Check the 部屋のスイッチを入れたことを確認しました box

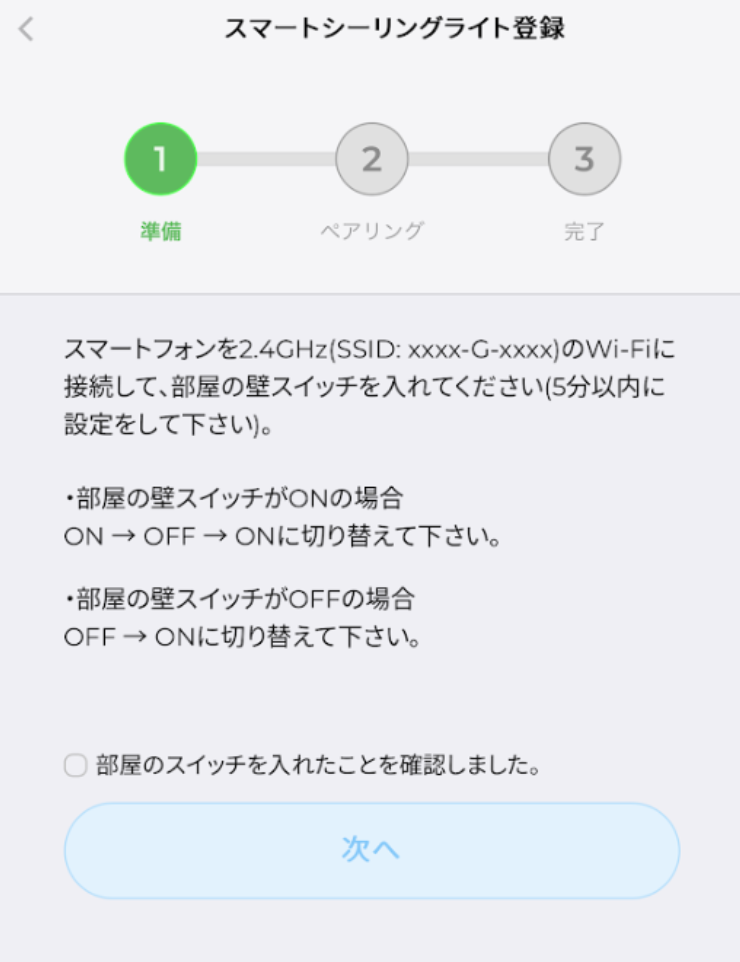[x=75, y=766]
